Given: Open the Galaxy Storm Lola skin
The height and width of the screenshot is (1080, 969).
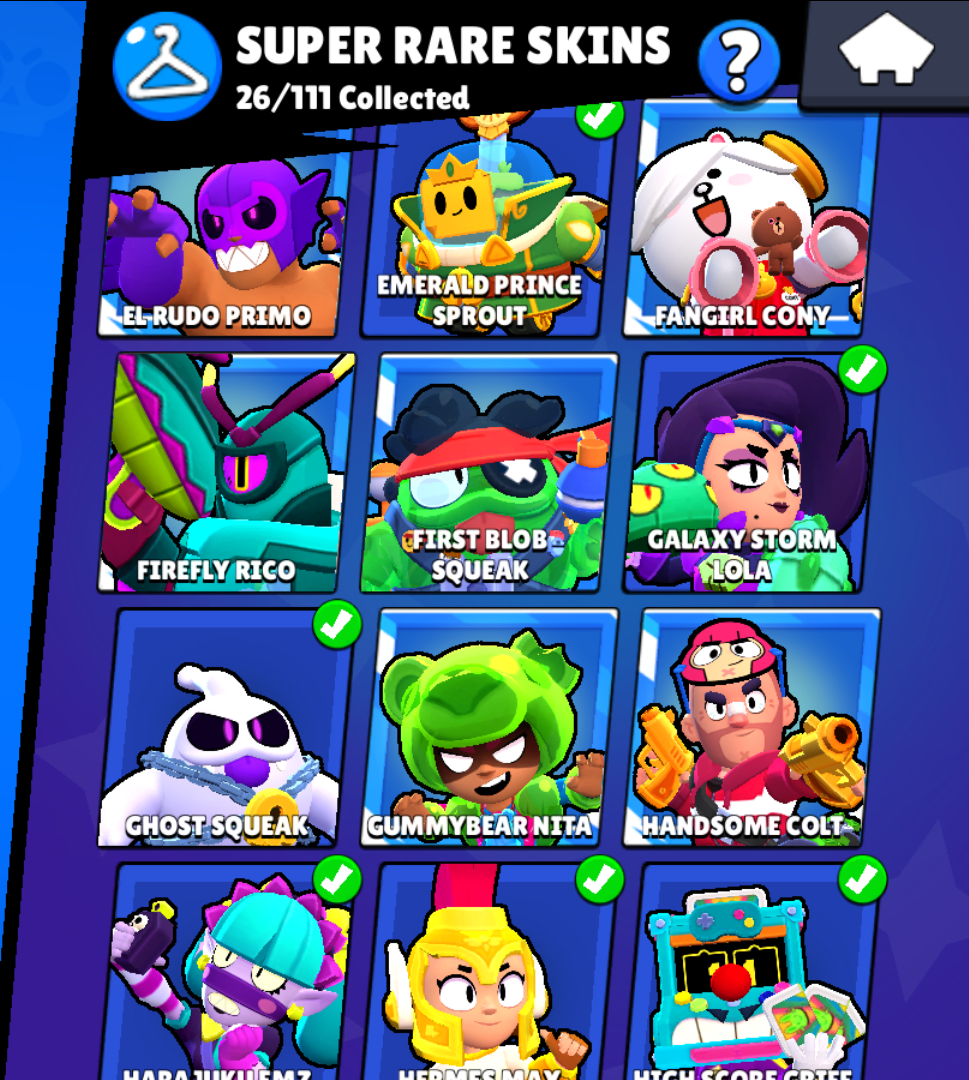Looking at the screenshot, I should [x=750, y=472].
